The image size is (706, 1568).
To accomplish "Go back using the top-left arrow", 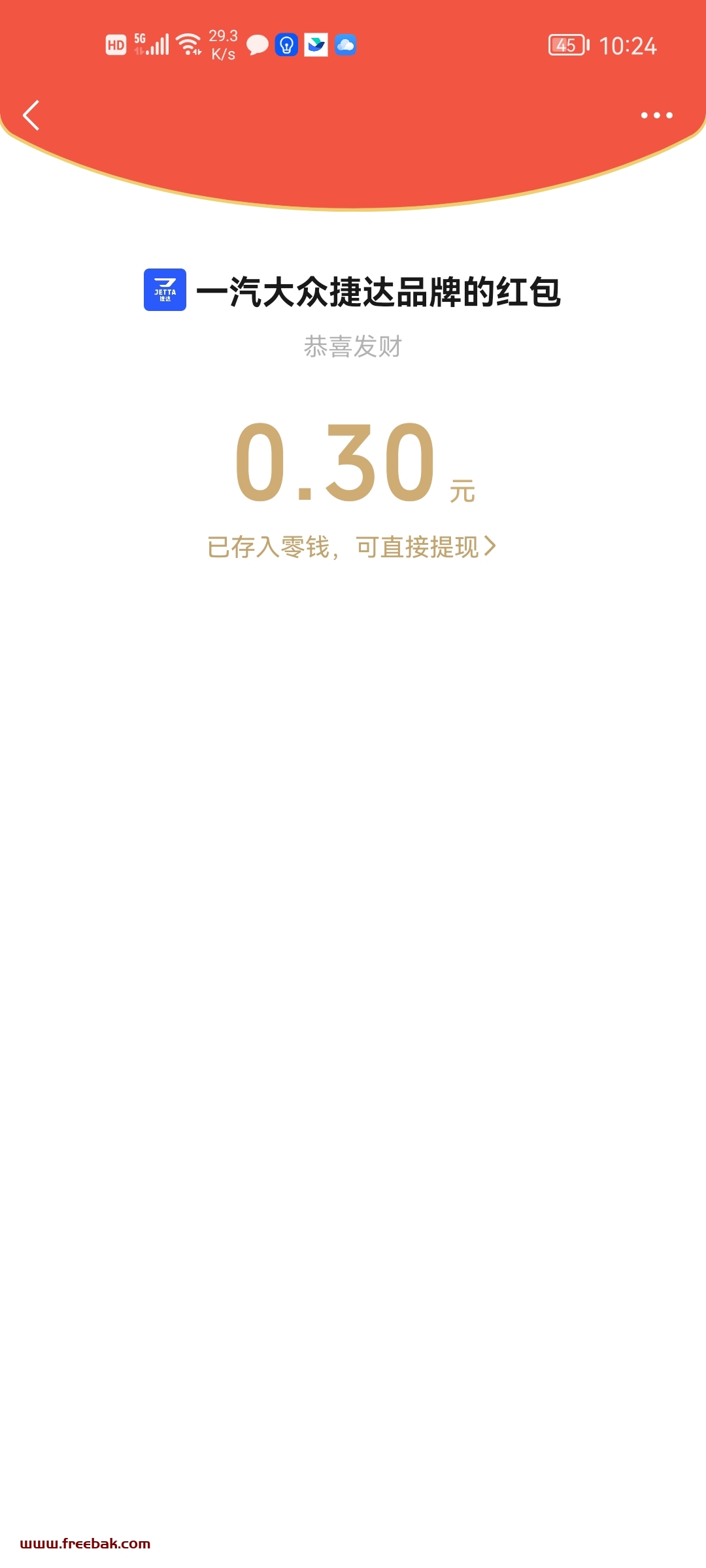I will (31, 116).
